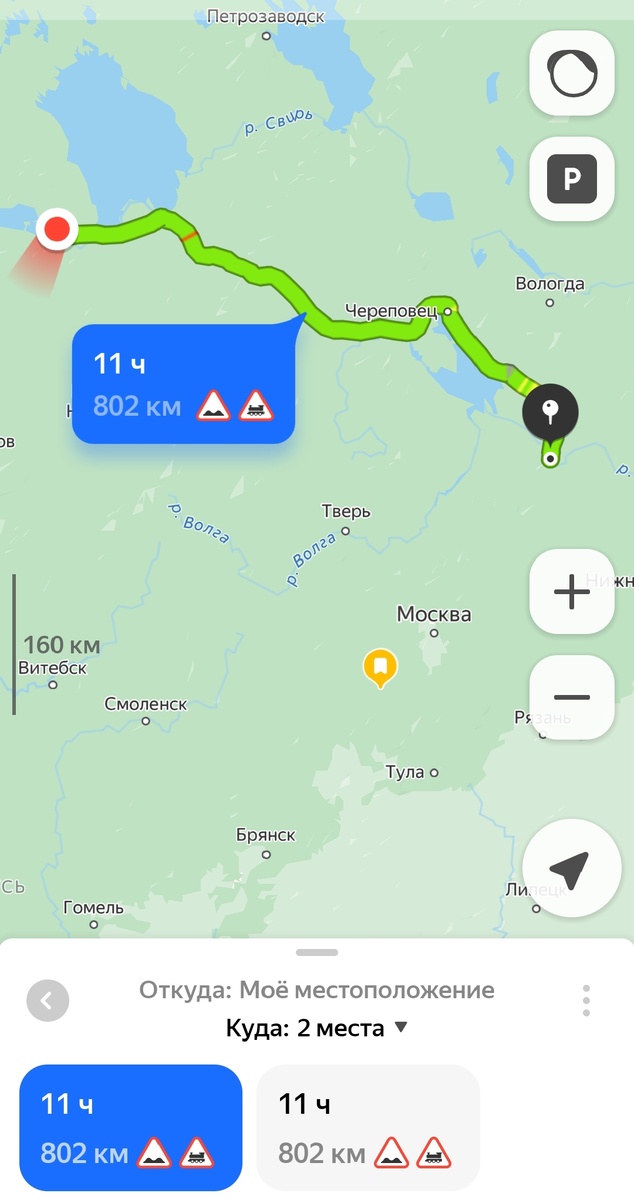The width and height of the screenshot is (634, 1200).
Task: Show parking layer on the map
Action: click(571, 179)
